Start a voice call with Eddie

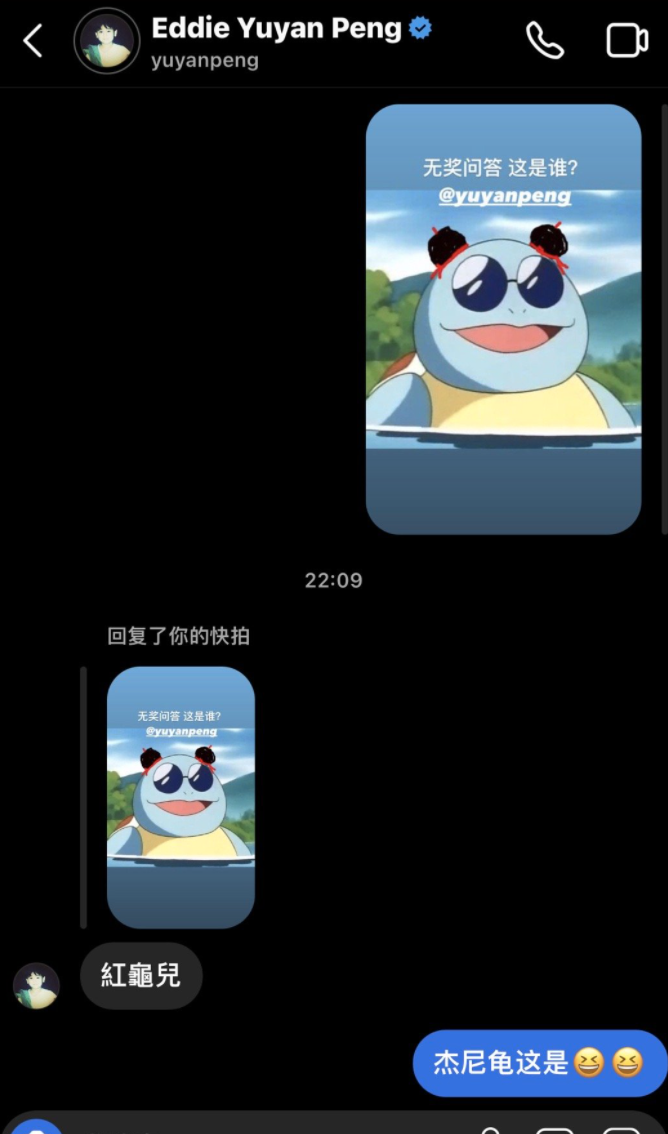tap(545, 41)
